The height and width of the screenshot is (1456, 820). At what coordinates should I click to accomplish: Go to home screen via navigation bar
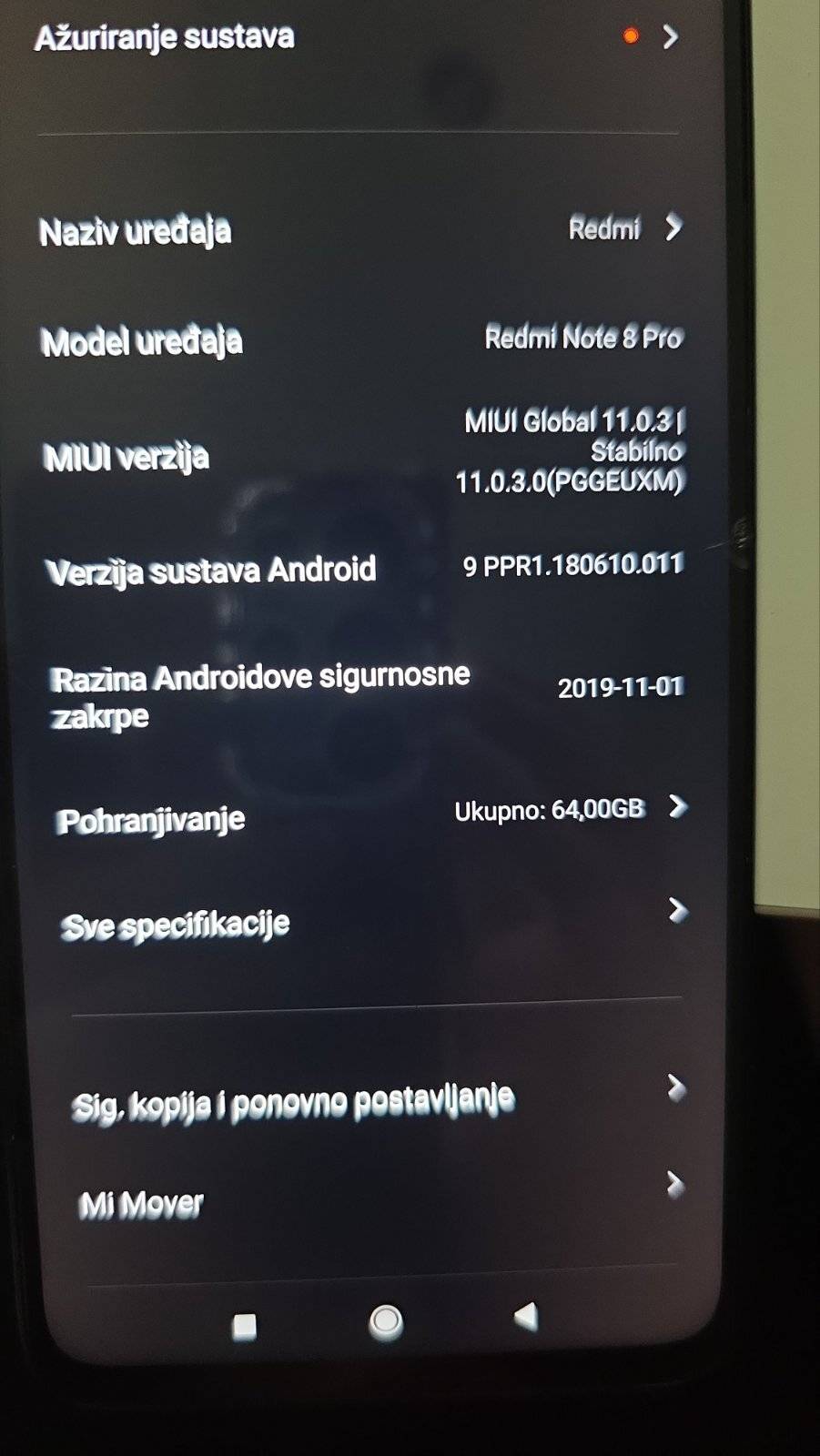point(386,1320)
